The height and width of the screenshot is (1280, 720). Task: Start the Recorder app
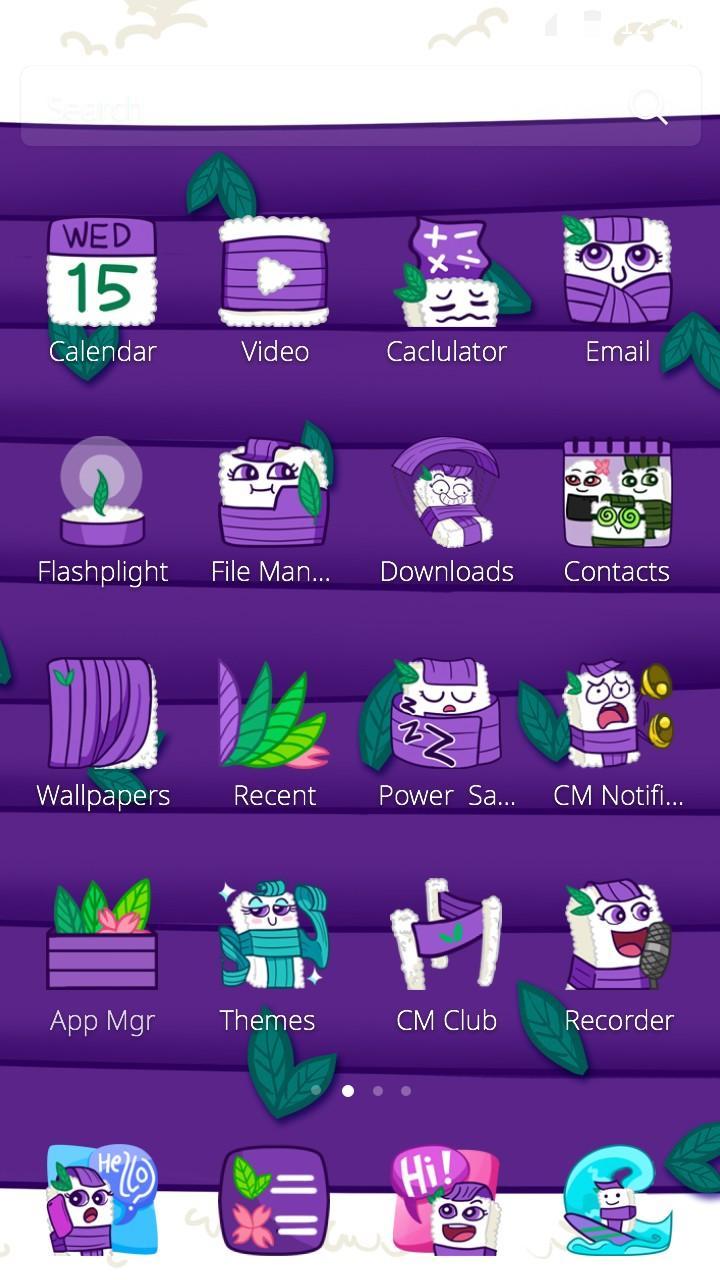coord(617,935)
